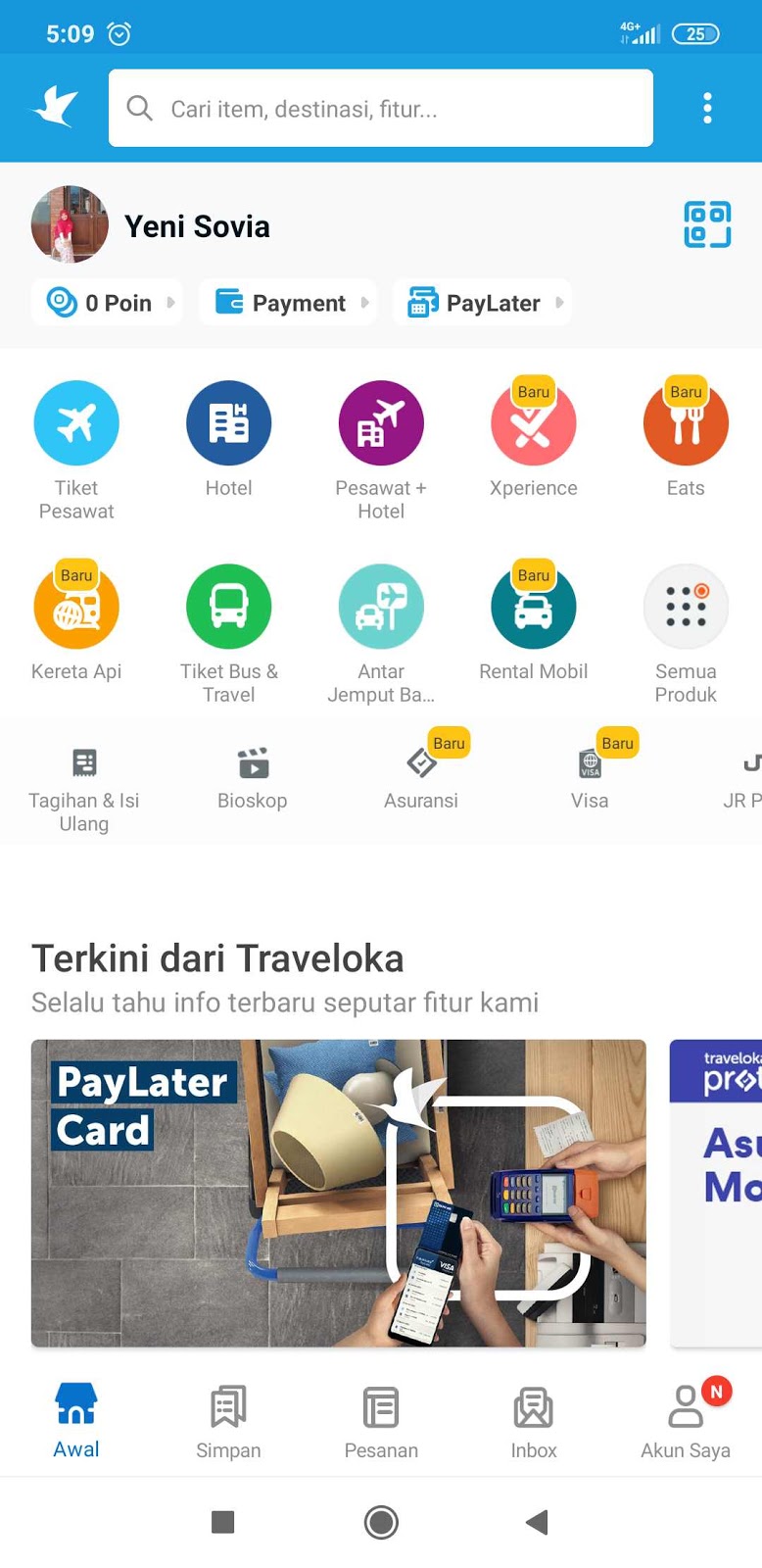Open the PayLater chip

[482, 303]
